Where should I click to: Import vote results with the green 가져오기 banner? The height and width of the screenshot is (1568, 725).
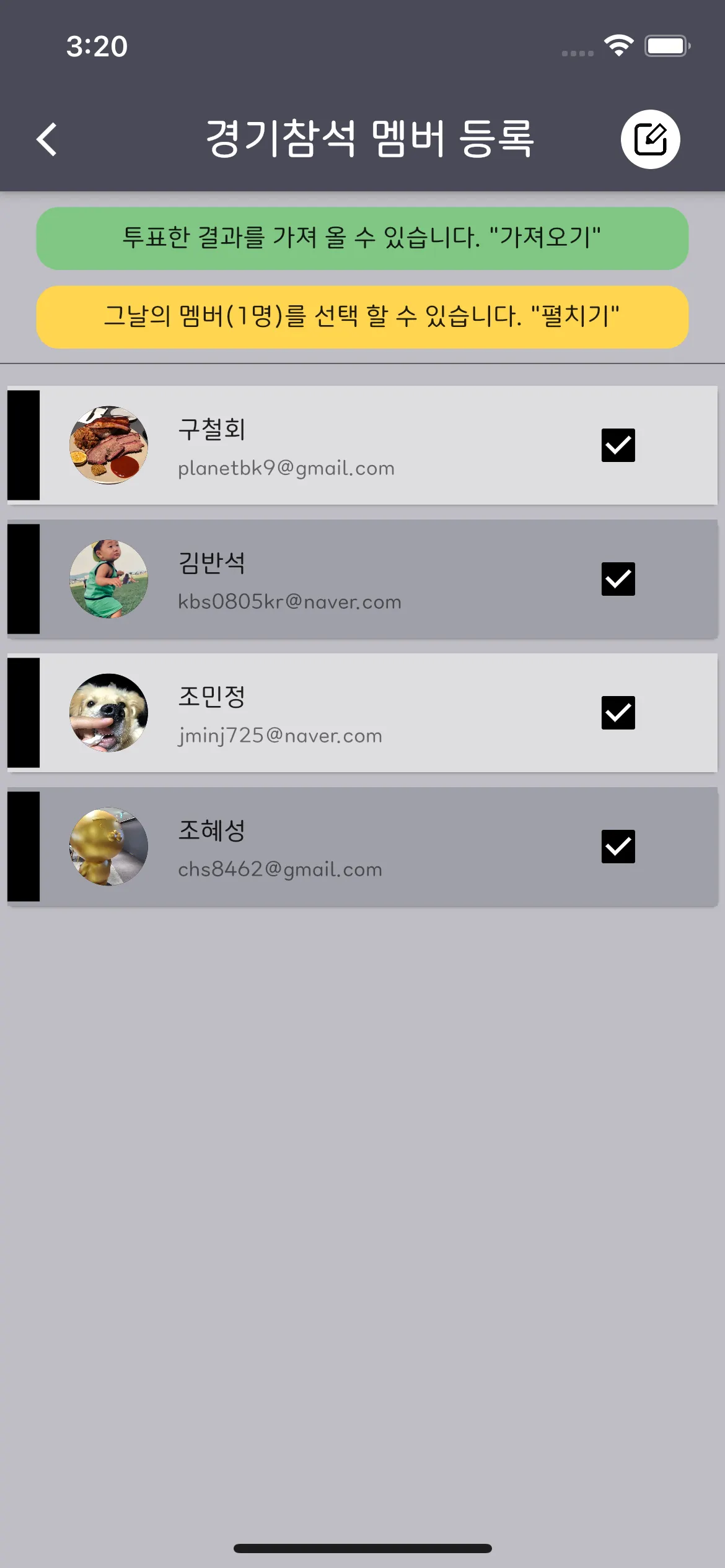pyautogui.click(x=362, y=238)
